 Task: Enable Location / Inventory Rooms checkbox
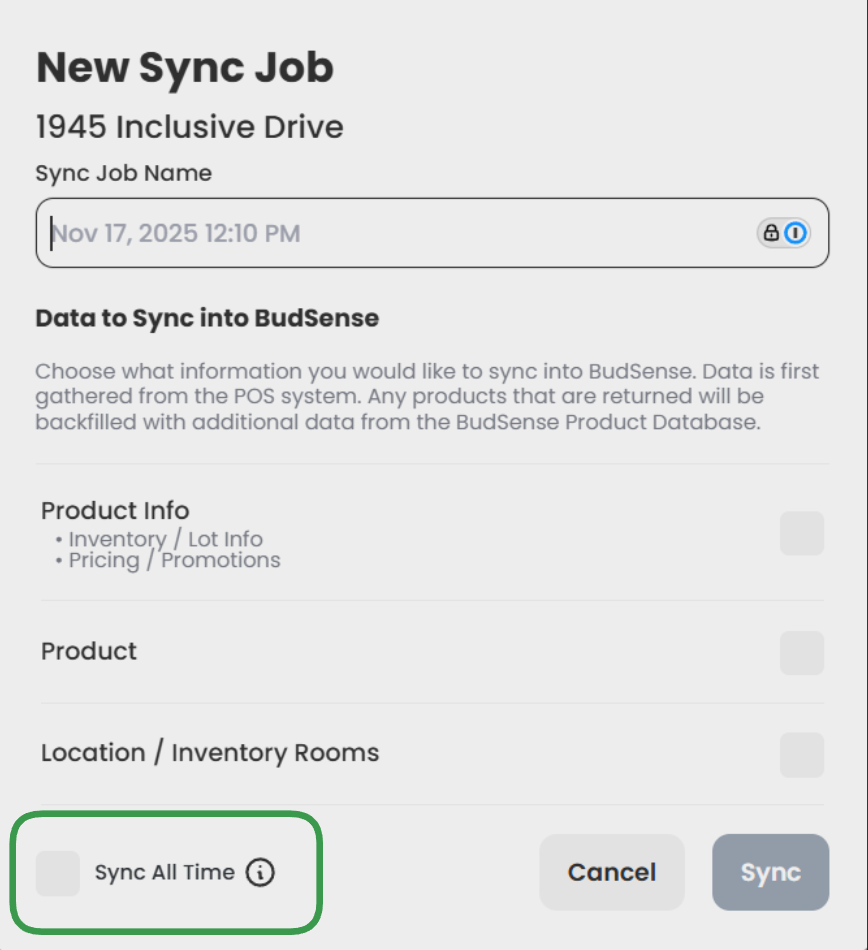801,755
